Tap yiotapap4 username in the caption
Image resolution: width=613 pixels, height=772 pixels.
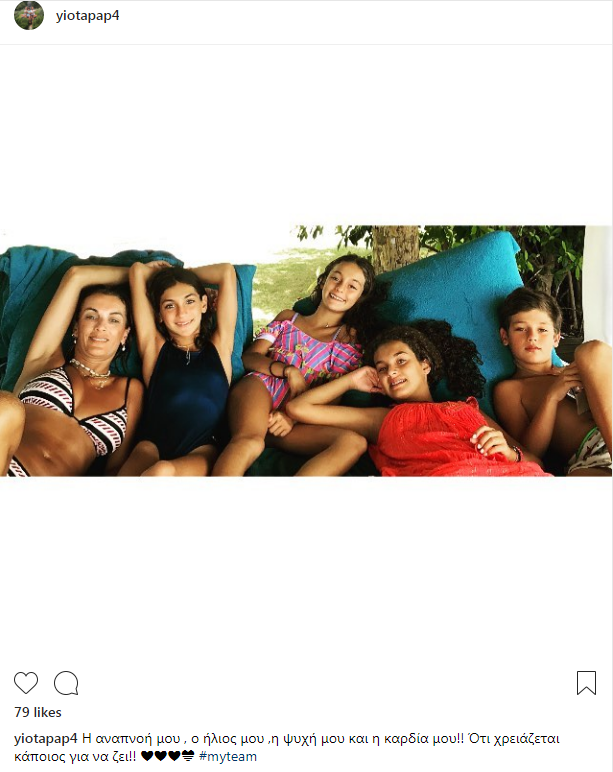click(x=45, y=738)
